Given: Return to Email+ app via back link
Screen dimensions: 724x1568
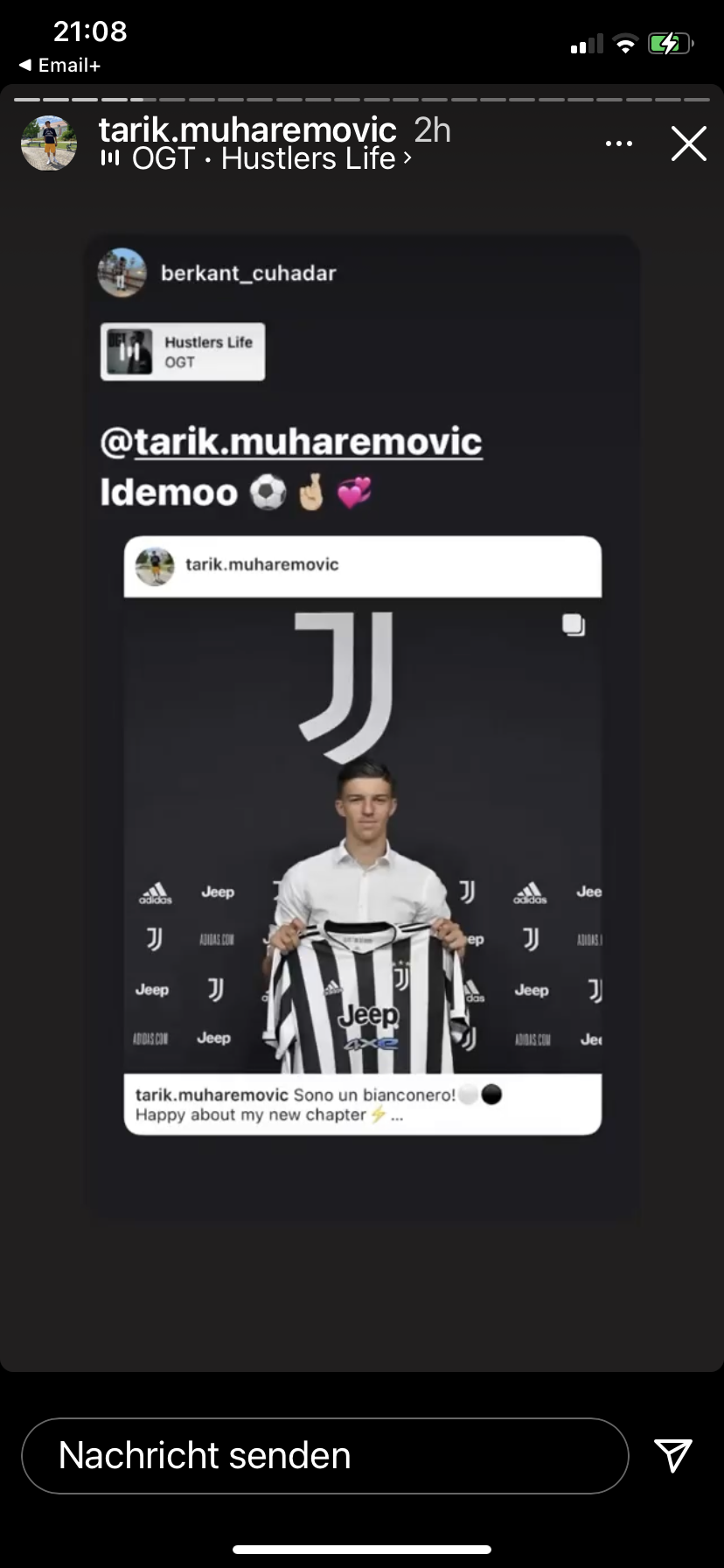Looking at the screenshot, I should point(59,65).
